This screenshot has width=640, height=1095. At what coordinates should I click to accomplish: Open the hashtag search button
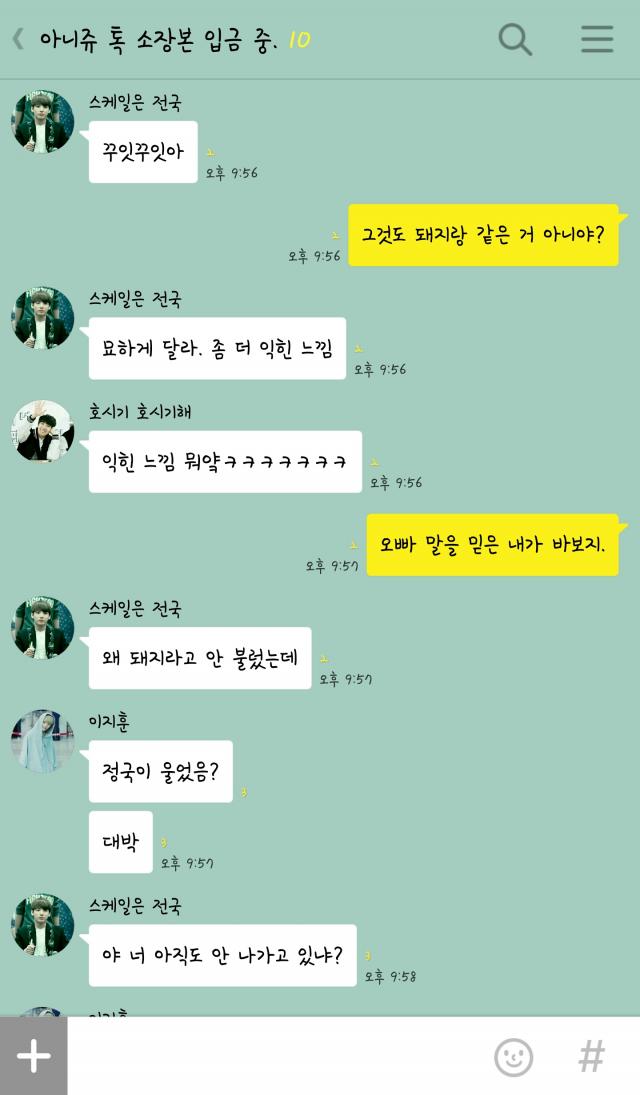click(x=592, y=1056)
